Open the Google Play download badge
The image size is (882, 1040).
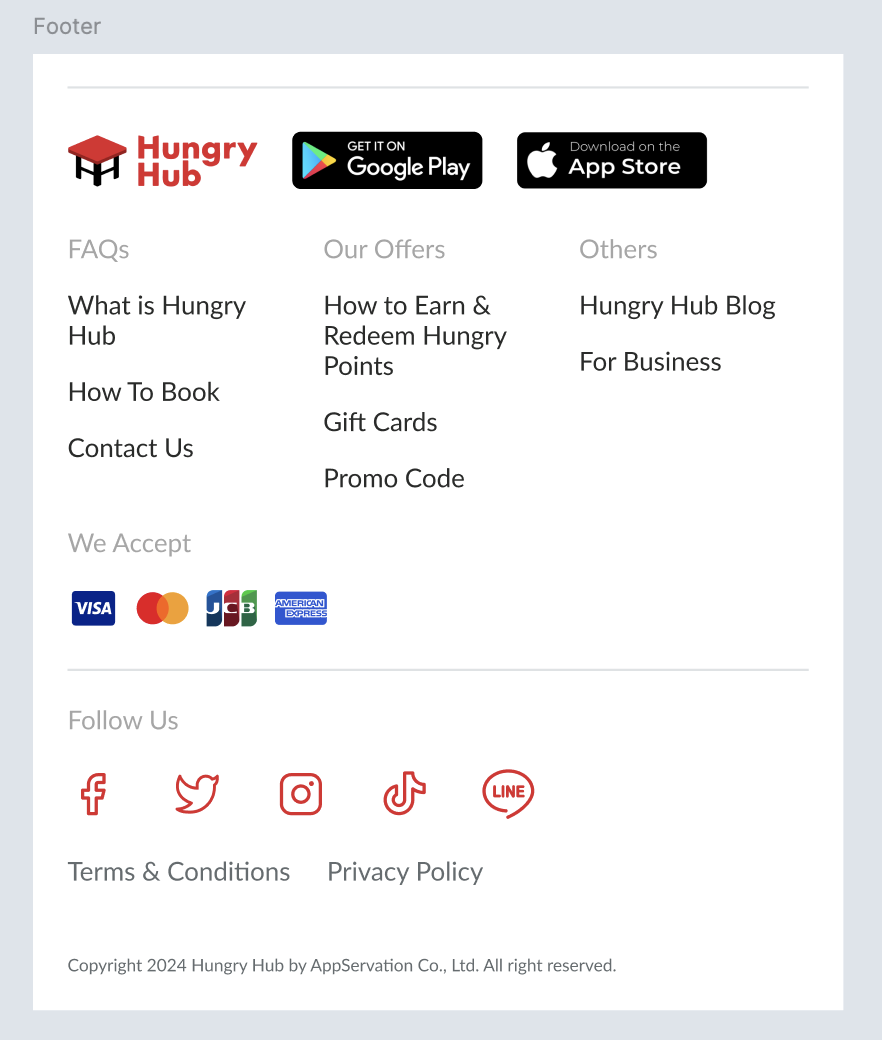[x=387, y=160]
